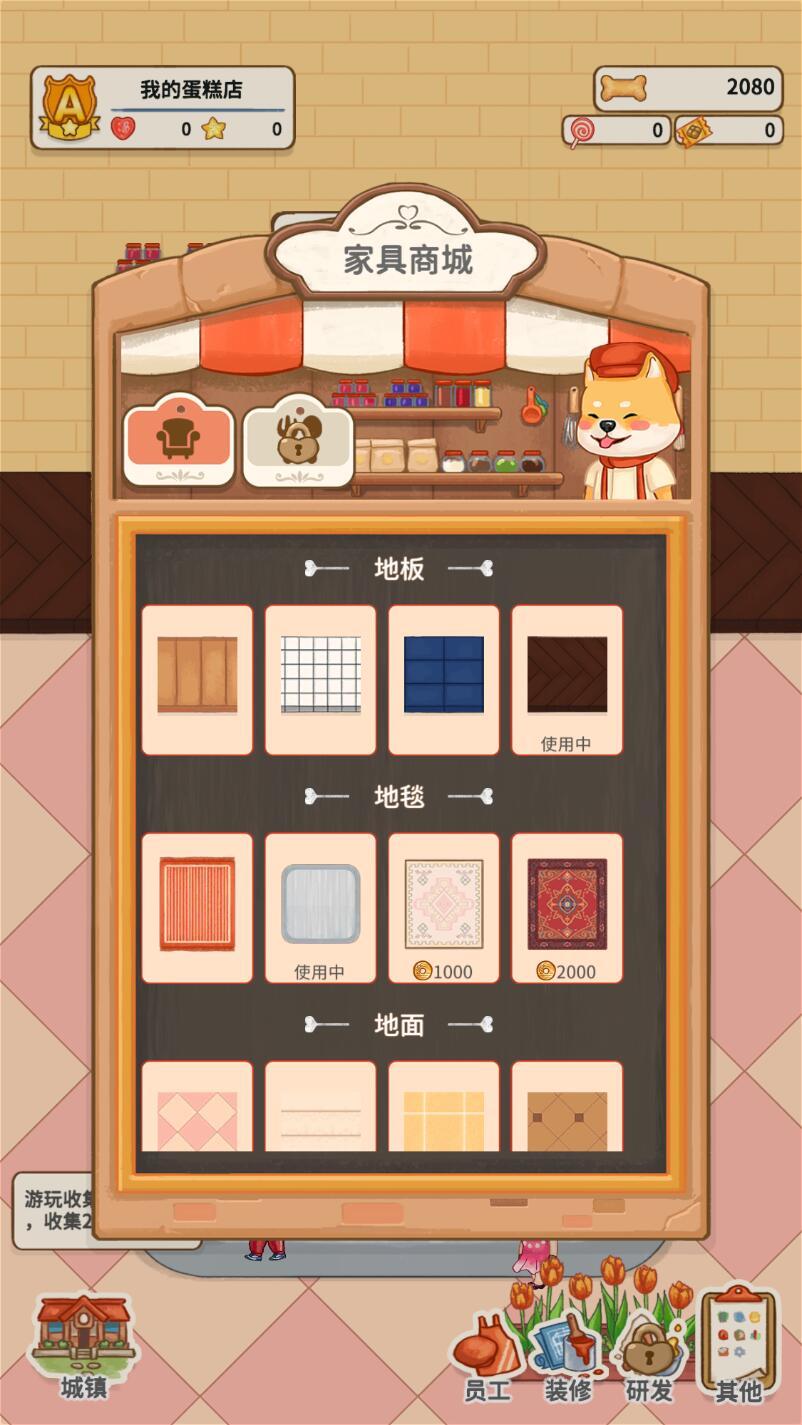Open the locked 研发 research menu
The height and width of the screenshot is (1425, 802).
click(650, 1355)
